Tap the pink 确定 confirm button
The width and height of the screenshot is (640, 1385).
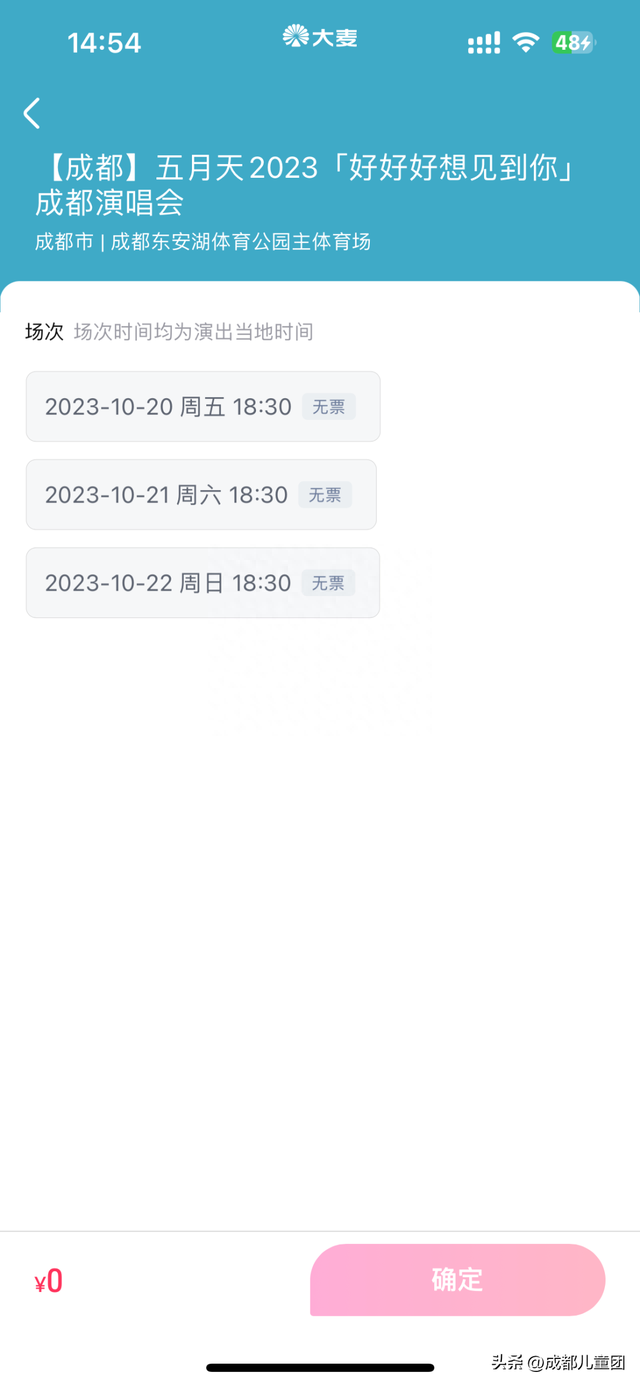[457, 1279]
